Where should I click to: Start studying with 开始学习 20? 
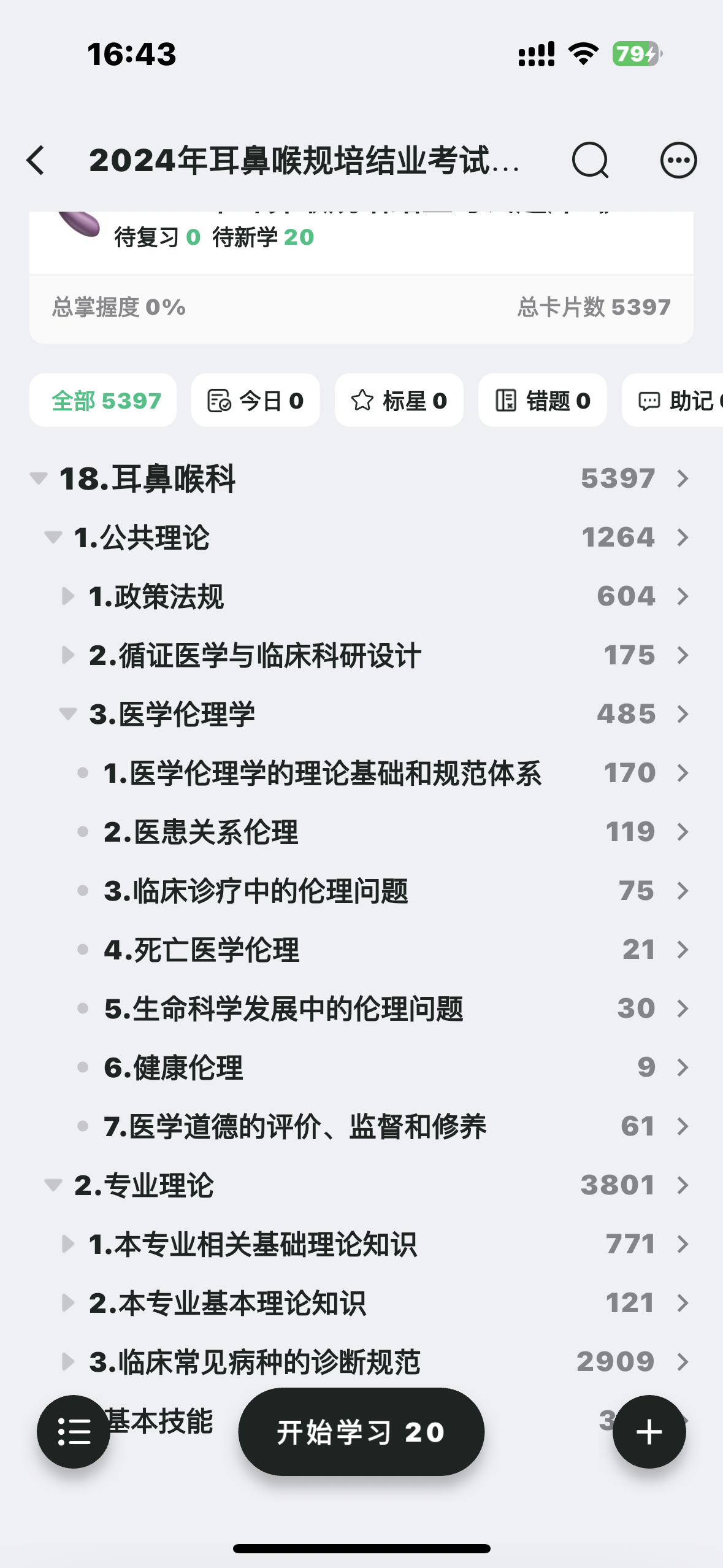361,1432
